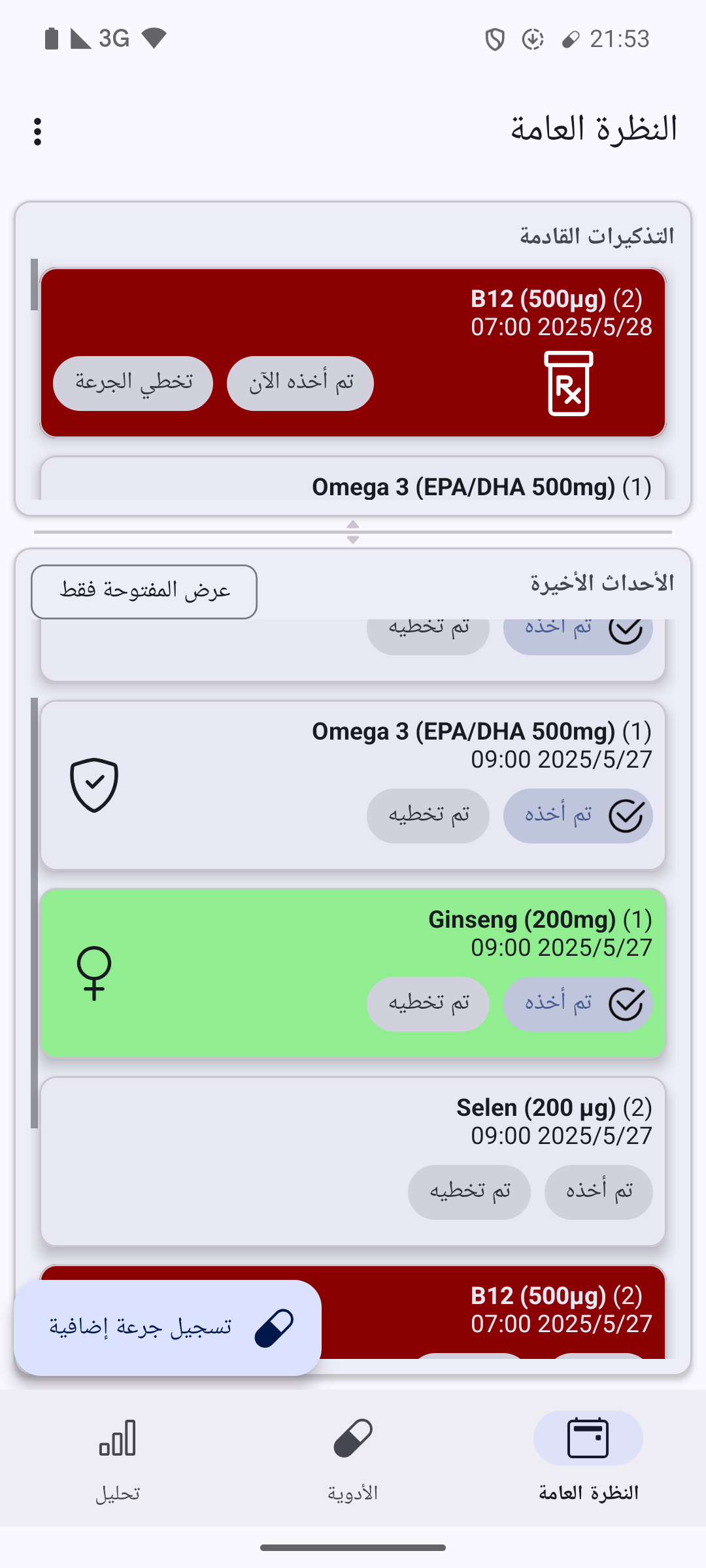
Task: Tap "تخطي الجرعة" on the B12 reminder
Action: tap(133, 384)
